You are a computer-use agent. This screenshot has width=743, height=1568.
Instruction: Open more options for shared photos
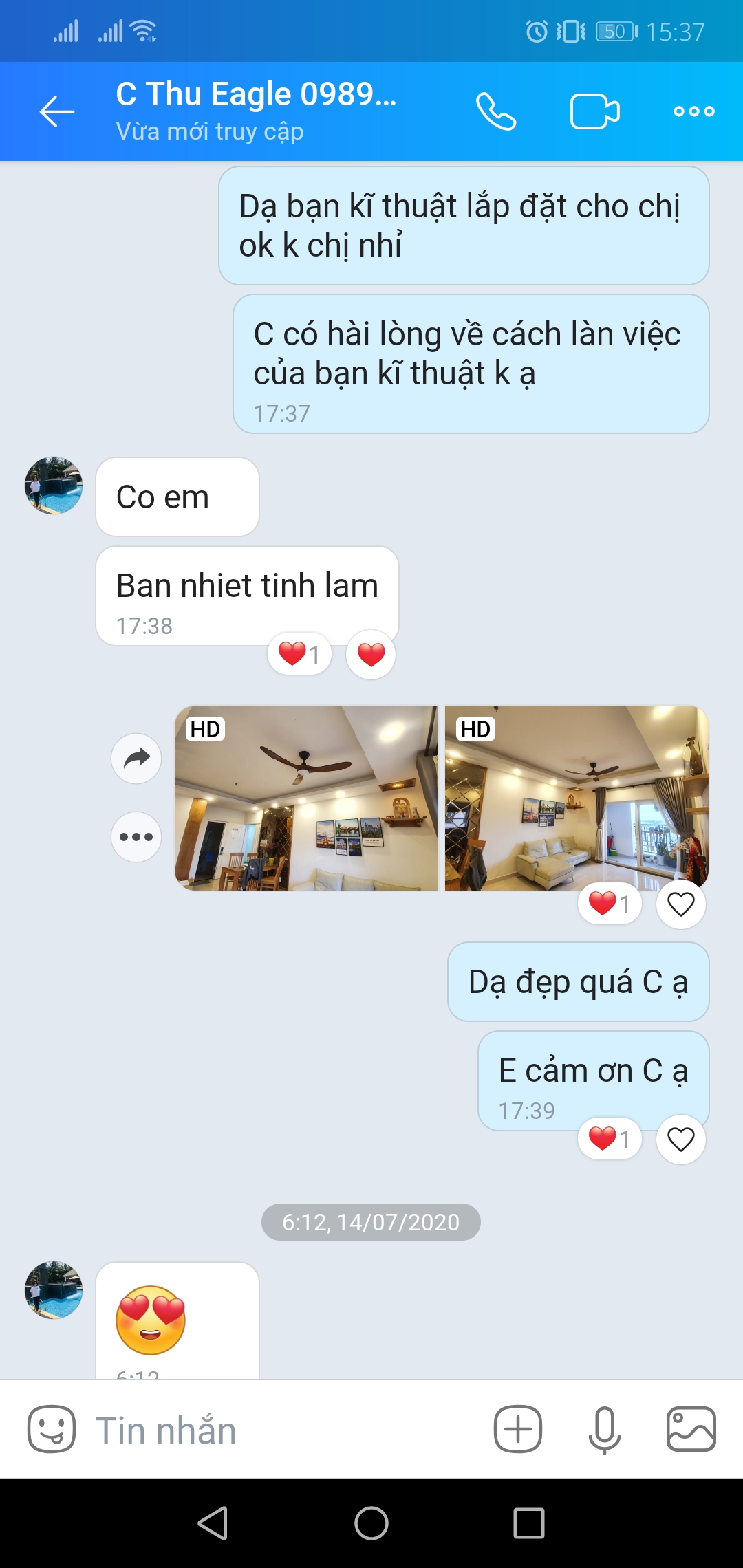point(136,837)
